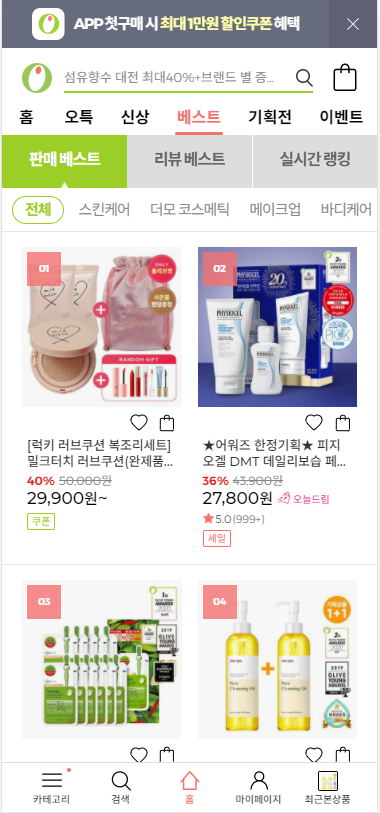Tap the magnifier icon in the search bar

click(304, 78)
